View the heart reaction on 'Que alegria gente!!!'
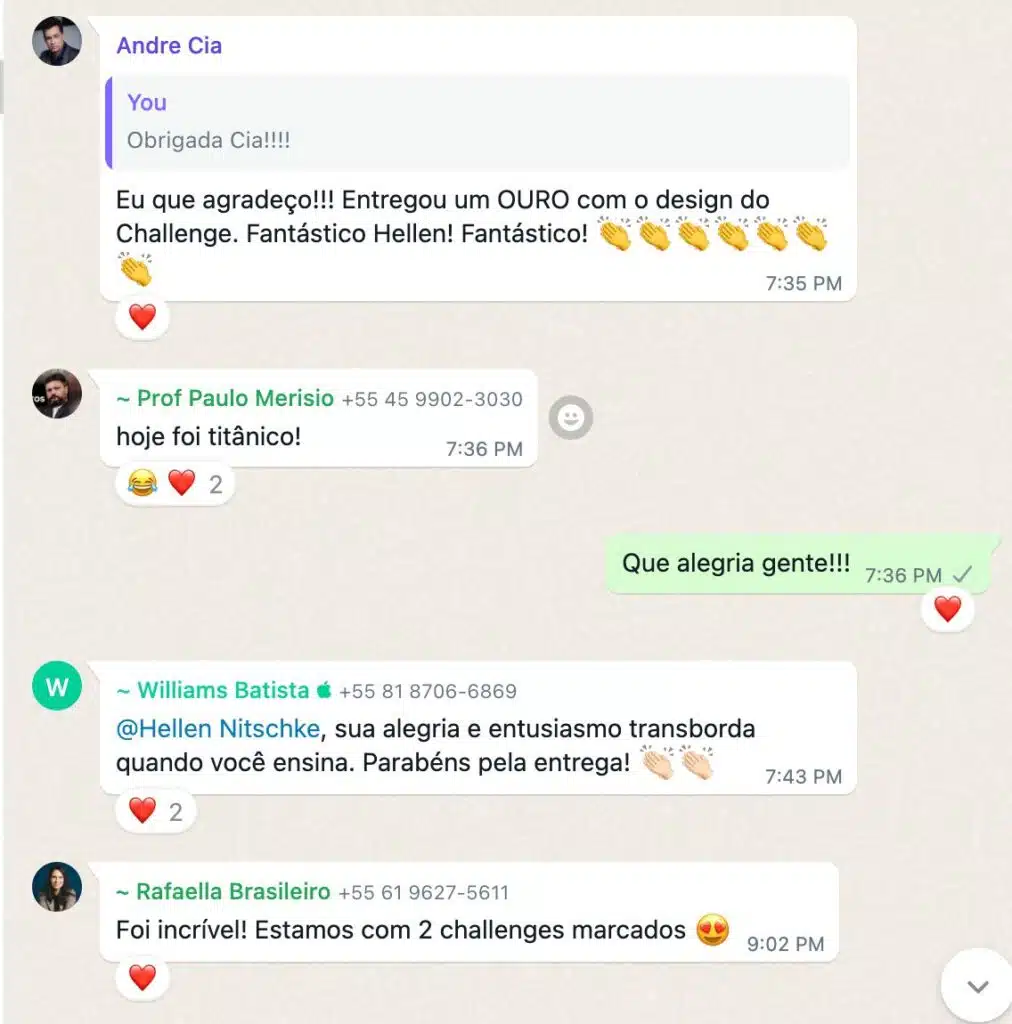1012x1024 pixels. (x=947, y=608)
